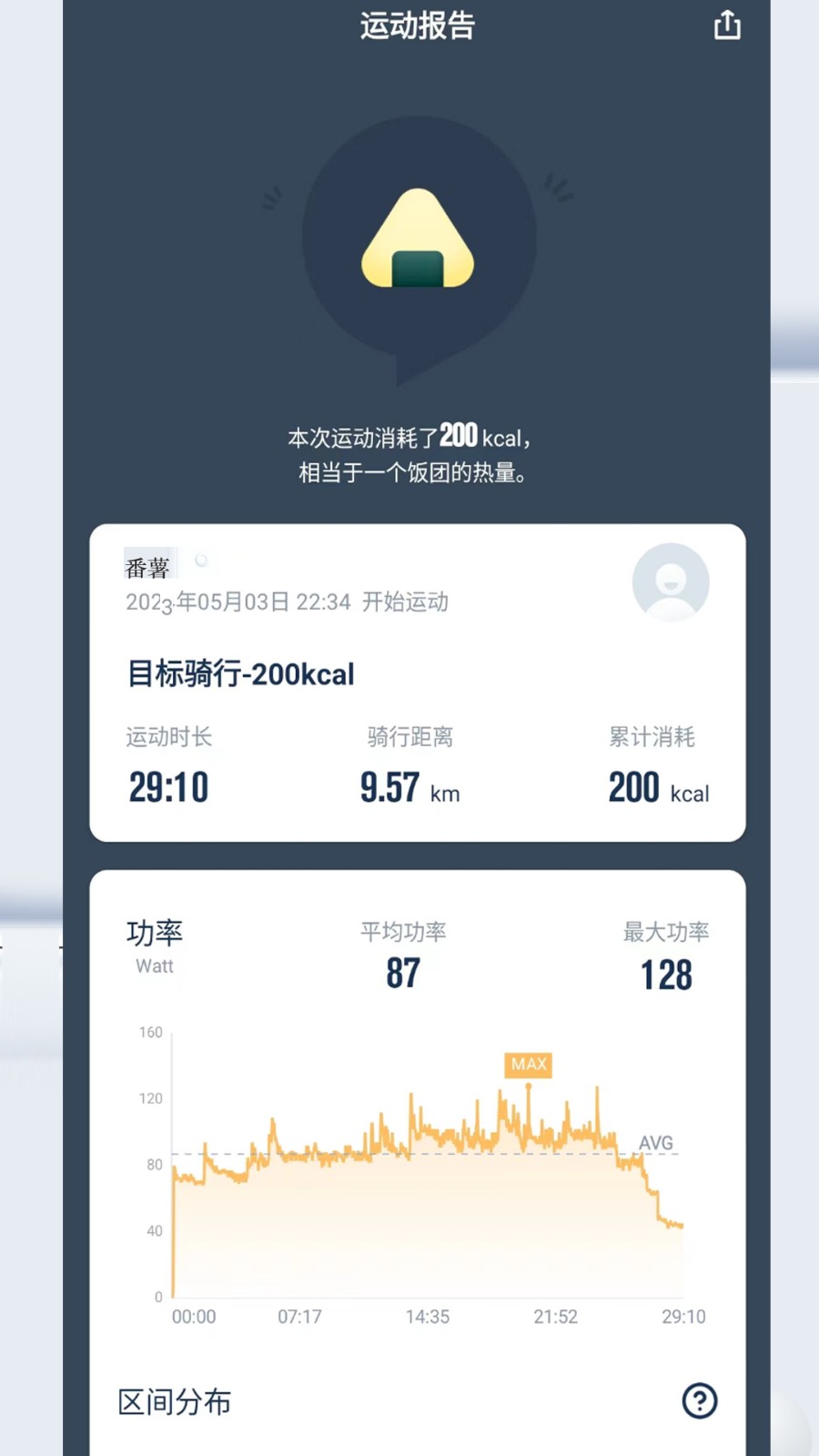Tap the 200 kcal highlight in the summary text
Screen dimensions: 819x1456
459,435
